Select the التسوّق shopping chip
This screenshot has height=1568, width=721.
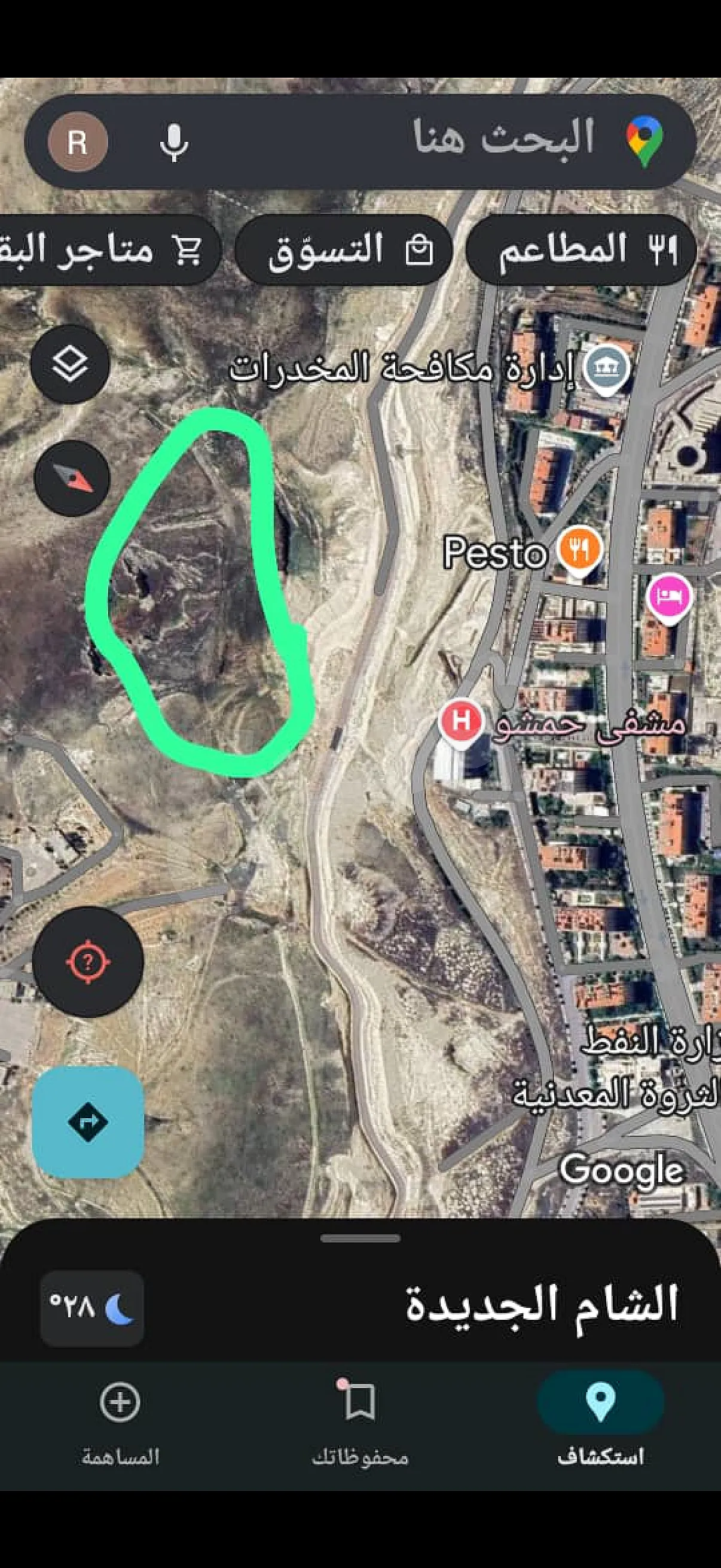pyautogui.click(x=344, y=249)
